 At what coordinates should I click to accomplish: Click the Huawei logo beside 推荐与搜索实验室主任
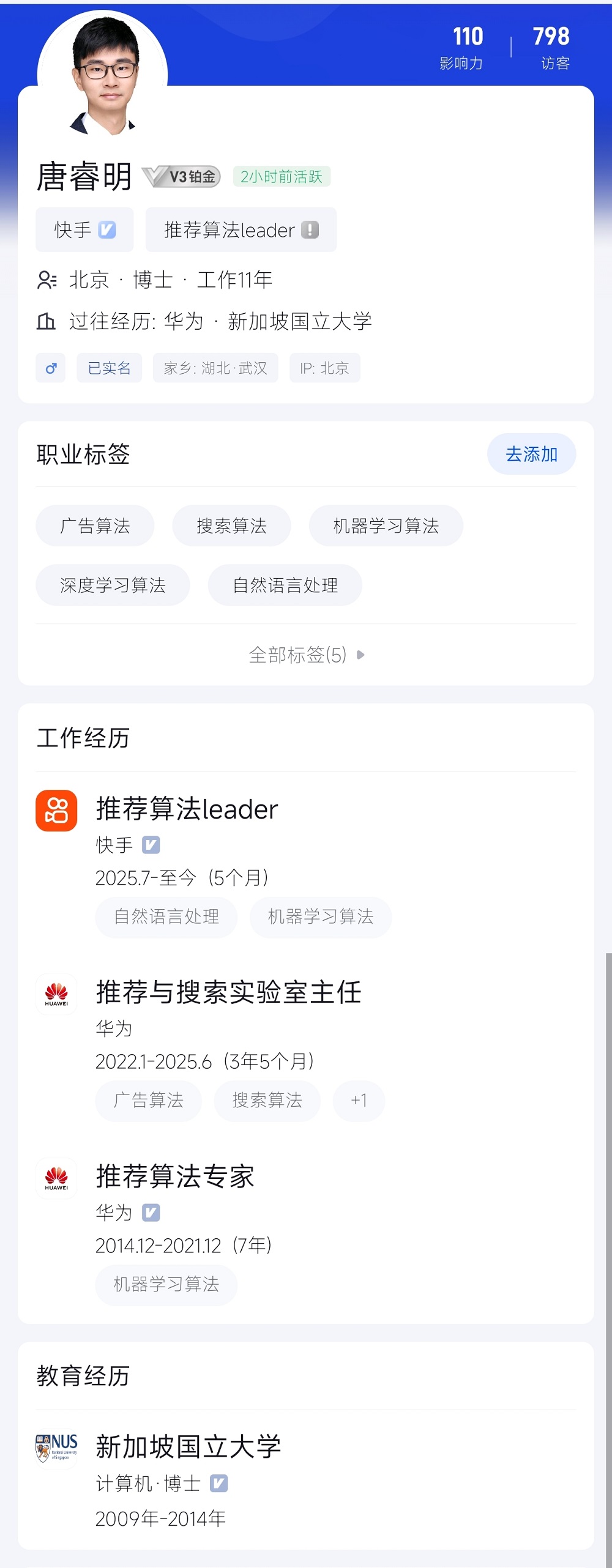[56, 993]
